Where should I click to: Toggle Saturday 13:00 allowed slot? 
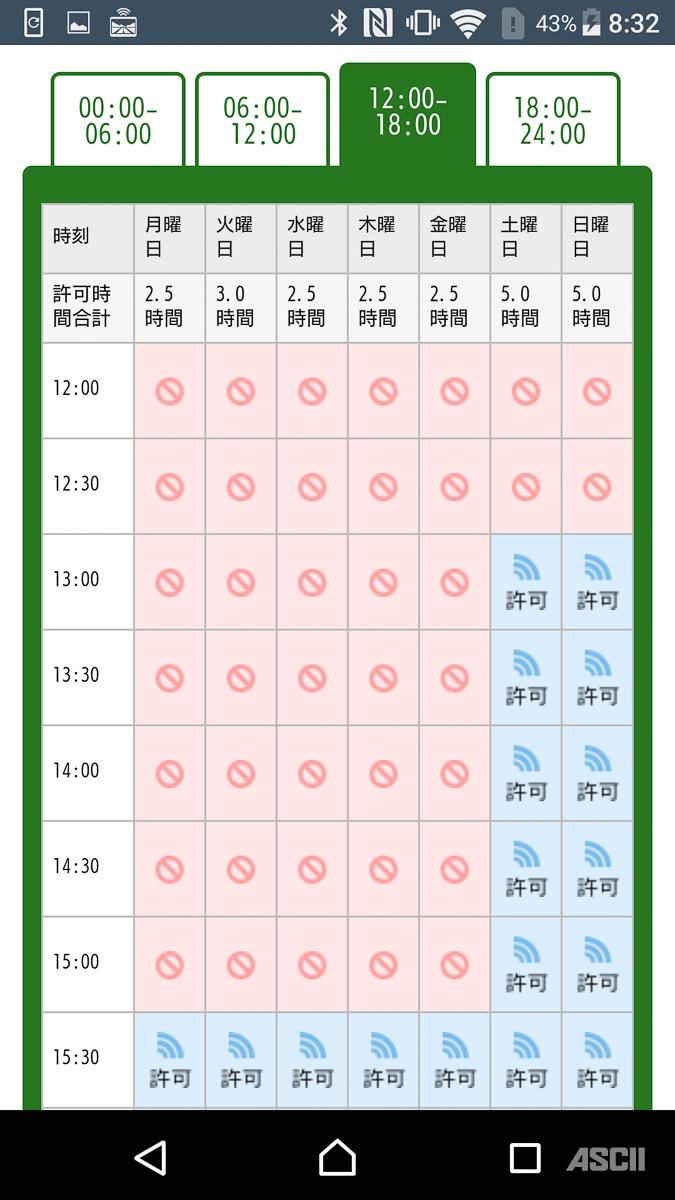(x=526, y=582)
